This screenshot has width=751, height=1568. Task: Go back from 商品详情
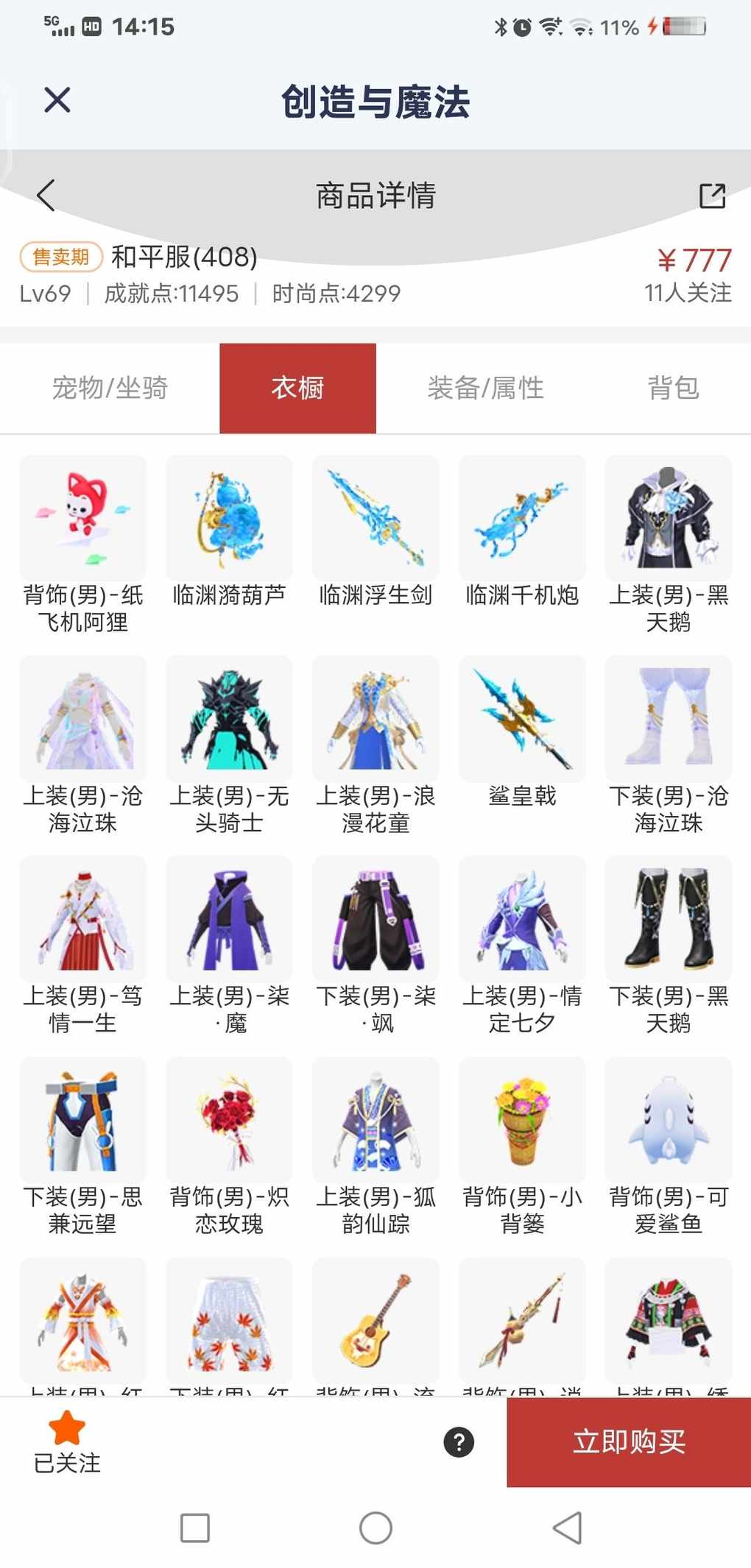coord(46,196)
